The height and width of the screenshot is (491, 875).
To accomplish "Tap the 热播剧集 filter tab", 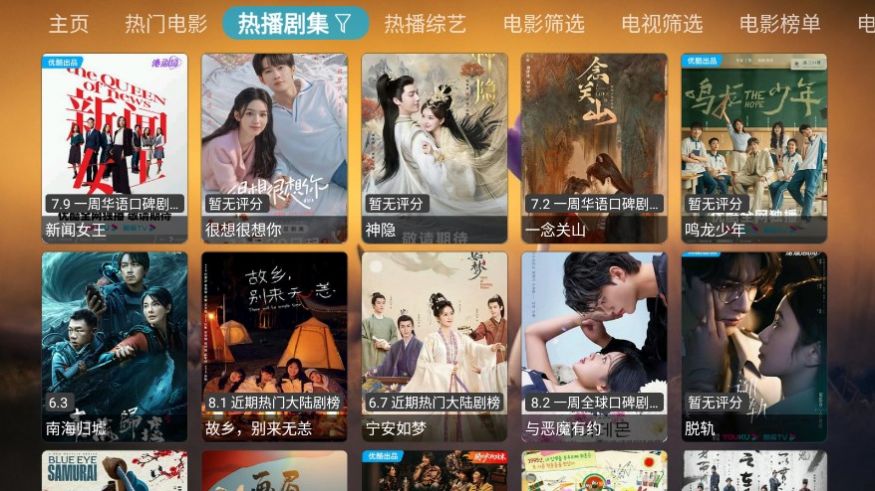I will [x=295, y=24].
